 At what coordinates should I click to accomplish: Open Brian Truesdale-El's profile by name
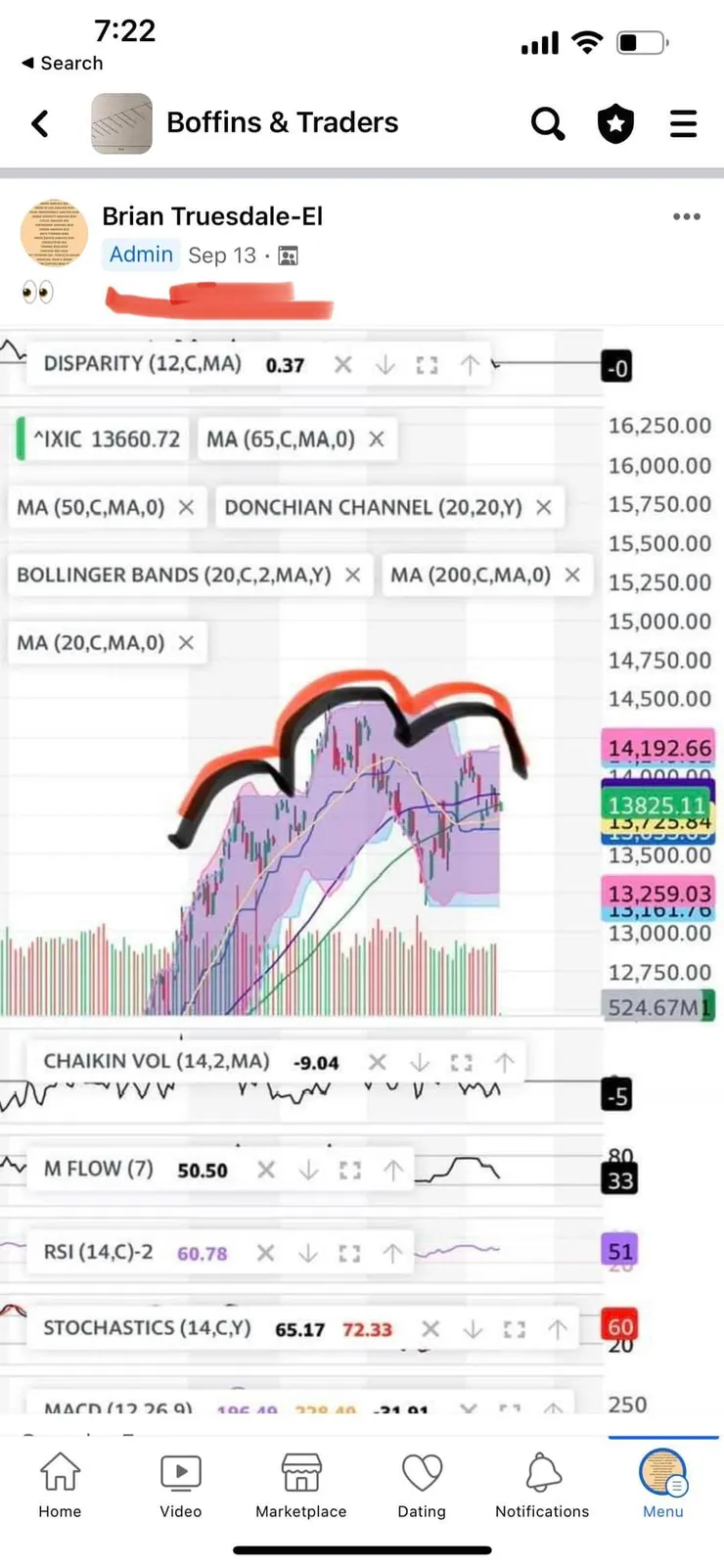(212, 216)
